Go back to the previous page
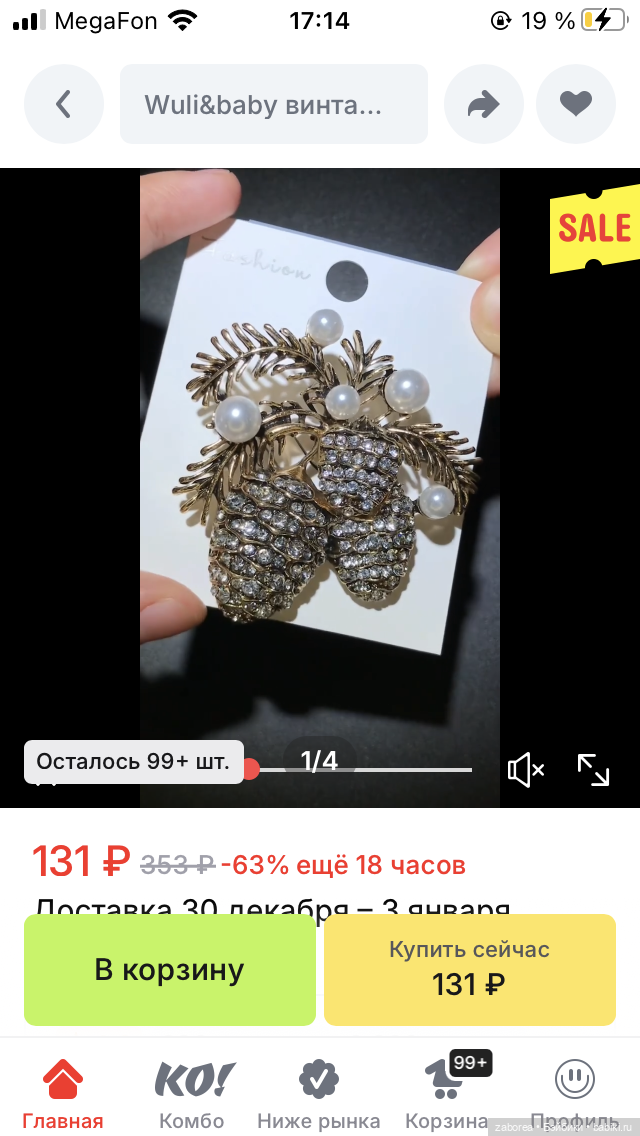 click(64, 104)
